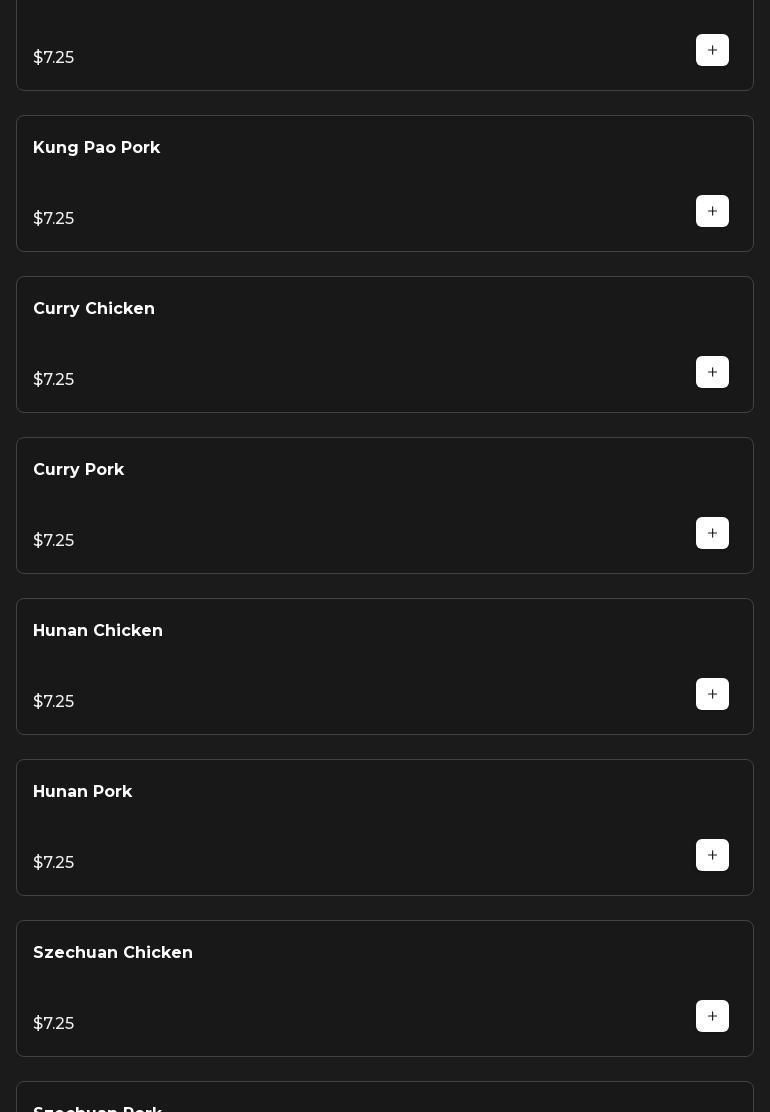Add Szechuan Chicken to the order
The image size is (770, 1112).
click(712, 1016)
